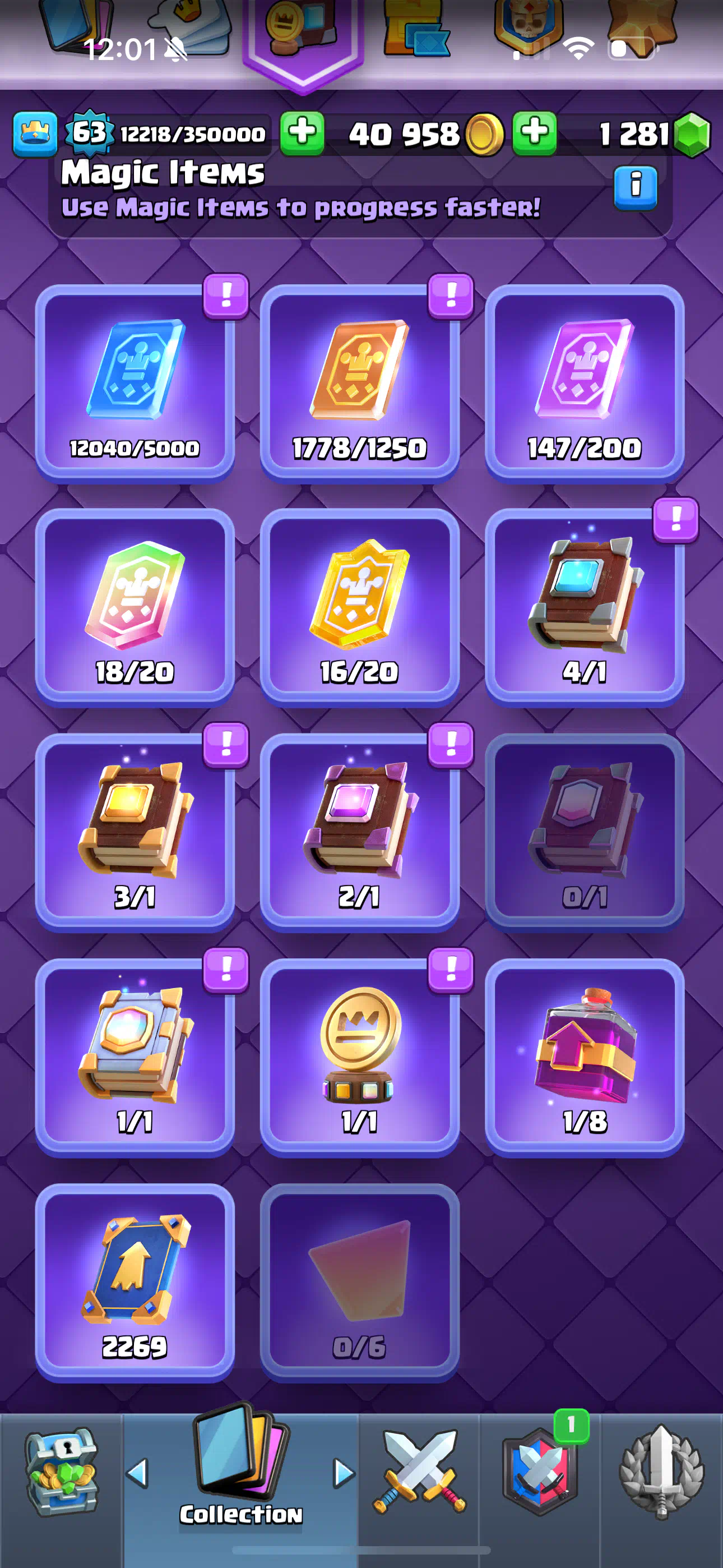723x1568 pixels.
Task: Open the golden wild card 16/20
Action: pos(359,607)
